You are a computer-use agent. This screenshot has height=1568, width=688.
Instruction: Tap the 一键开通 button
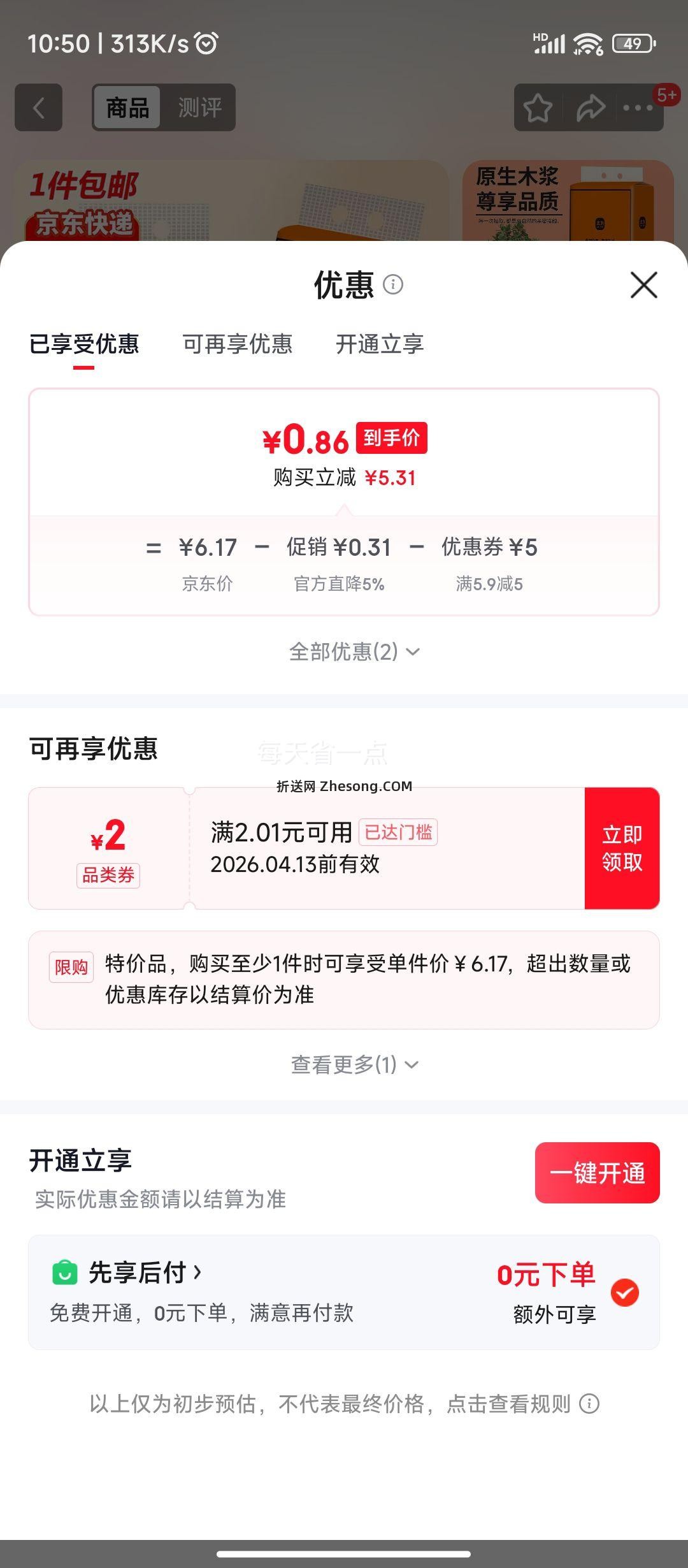pos(597,1173)
